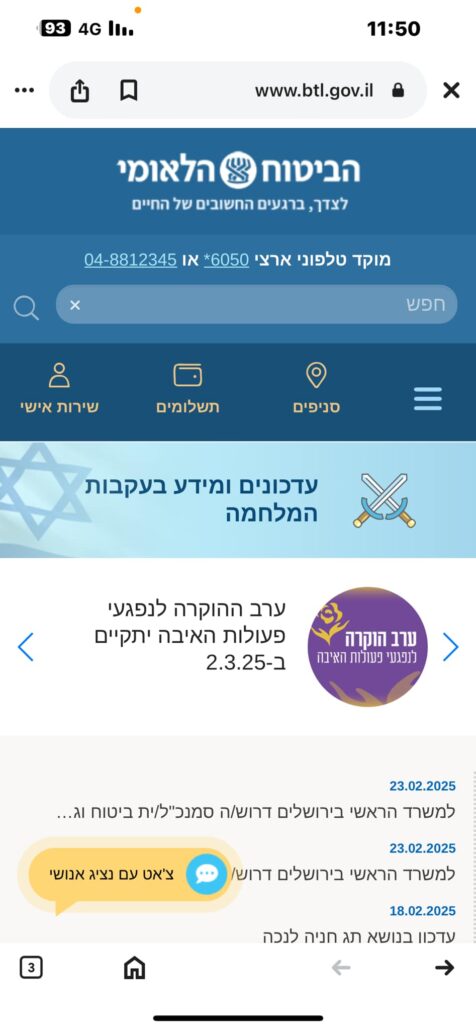Open the three-dot overflow menu
476x1030 pixels.
pos(24,91)
